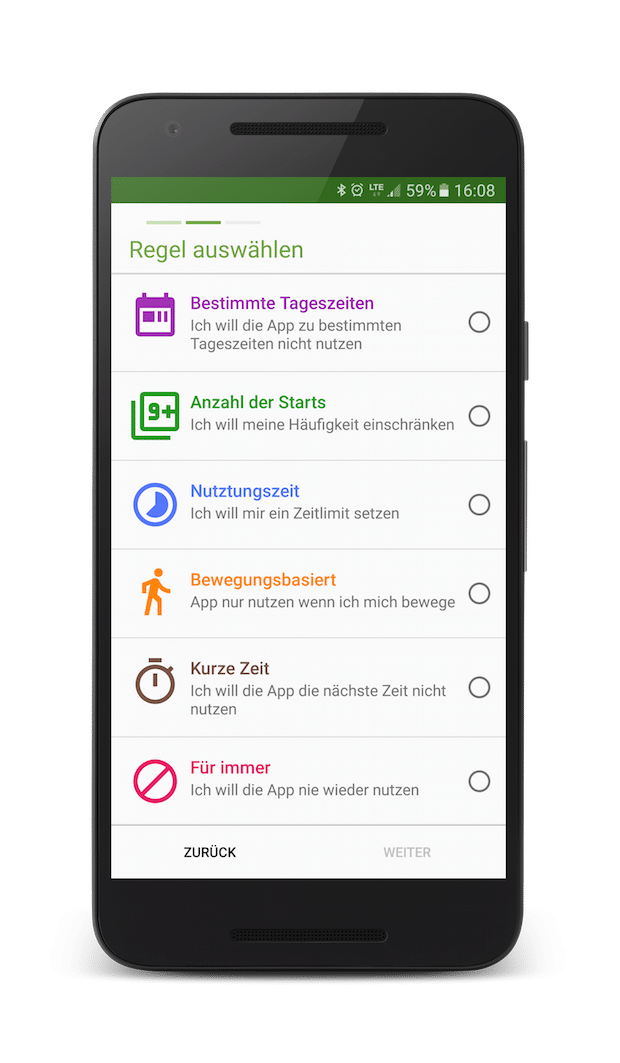Select the Bestimmte Tageszeiten rule
This screenshot has width=620, height=1063.
click(x=308, y=323)
